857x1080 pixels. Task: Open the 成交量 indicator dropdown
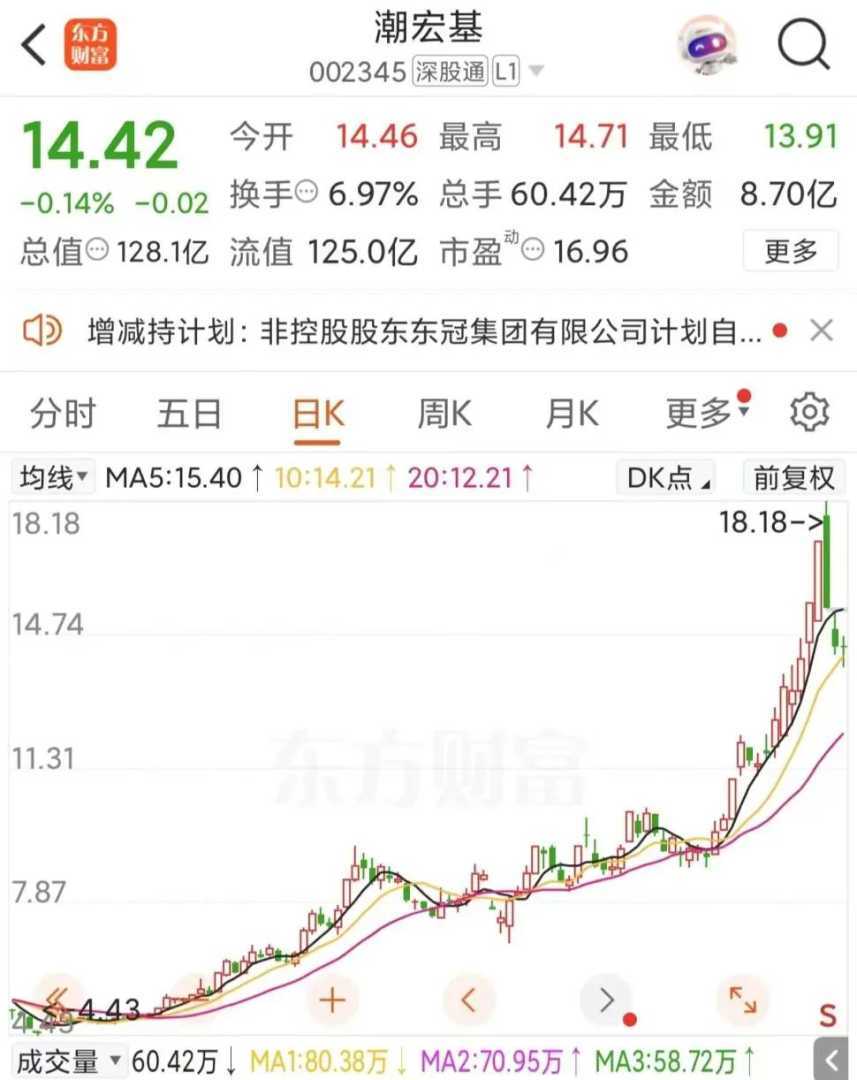click(x=68, y=1059)
